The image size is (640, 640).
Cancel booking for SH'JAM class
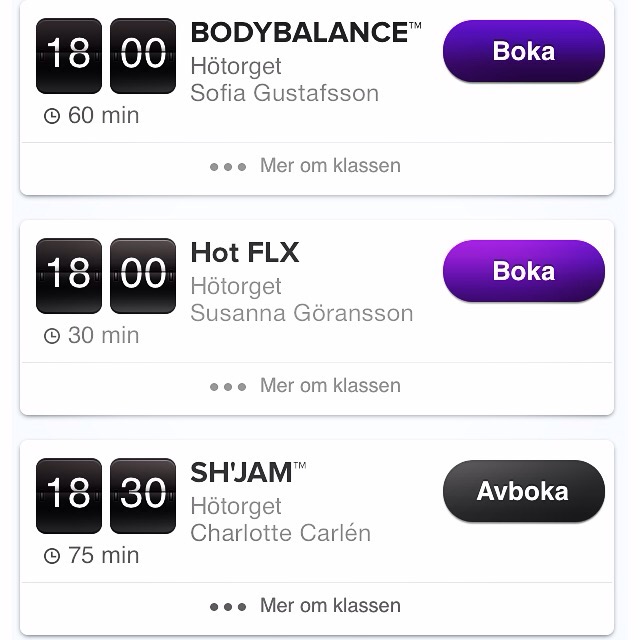[523, 491]
